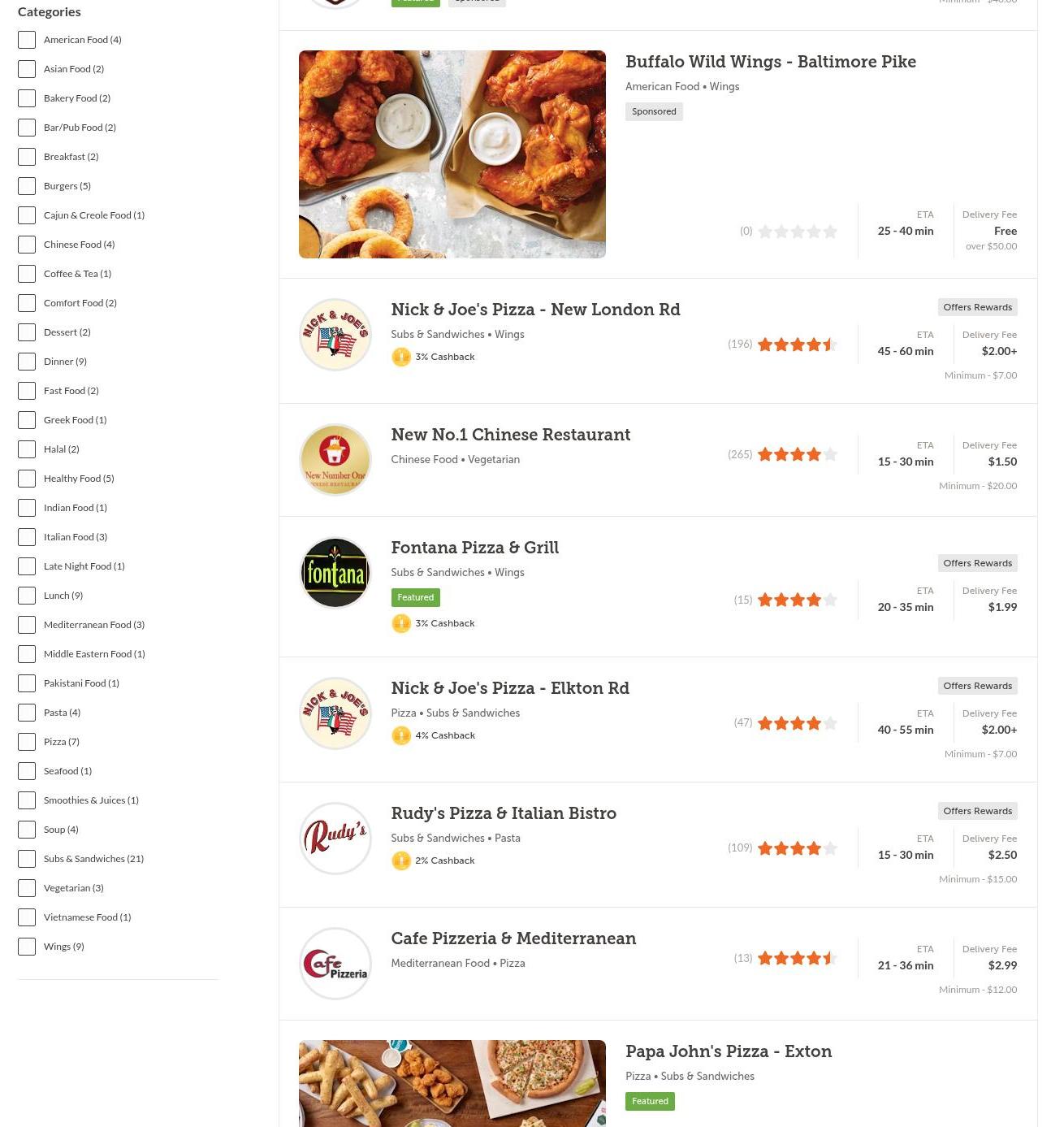Toggle the Wings category checkbox
The height and width of the screenshot is (1127, 1064).
(x=27, y=947)
